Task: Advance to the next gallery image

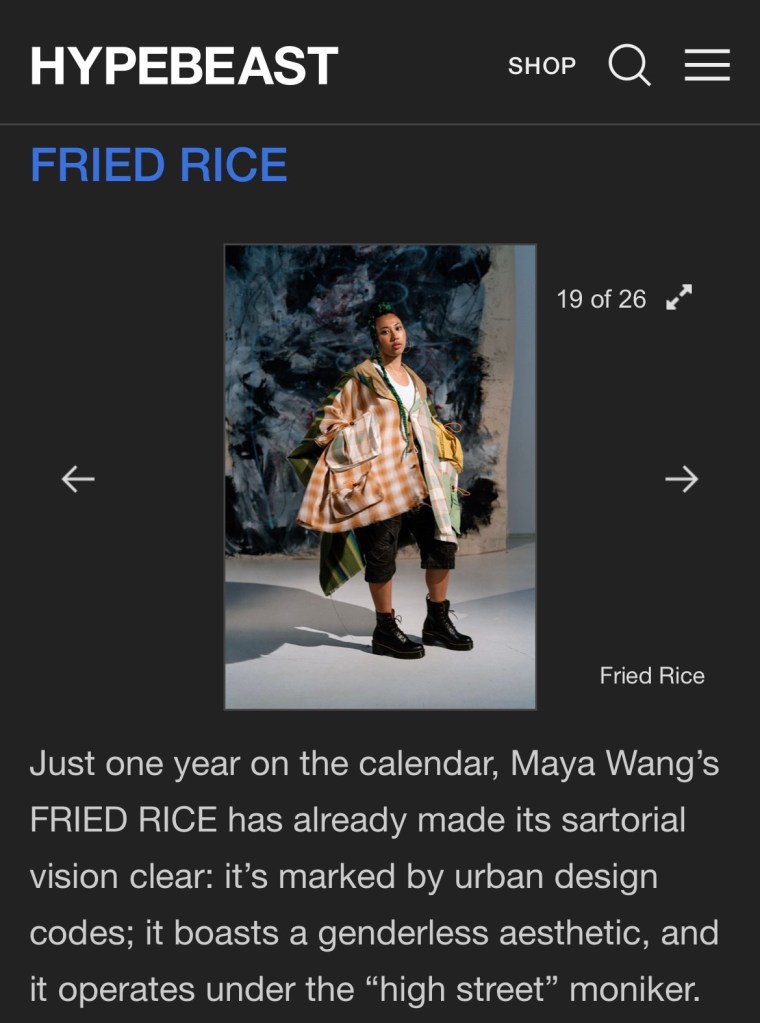Action: [x=681, y=480]
